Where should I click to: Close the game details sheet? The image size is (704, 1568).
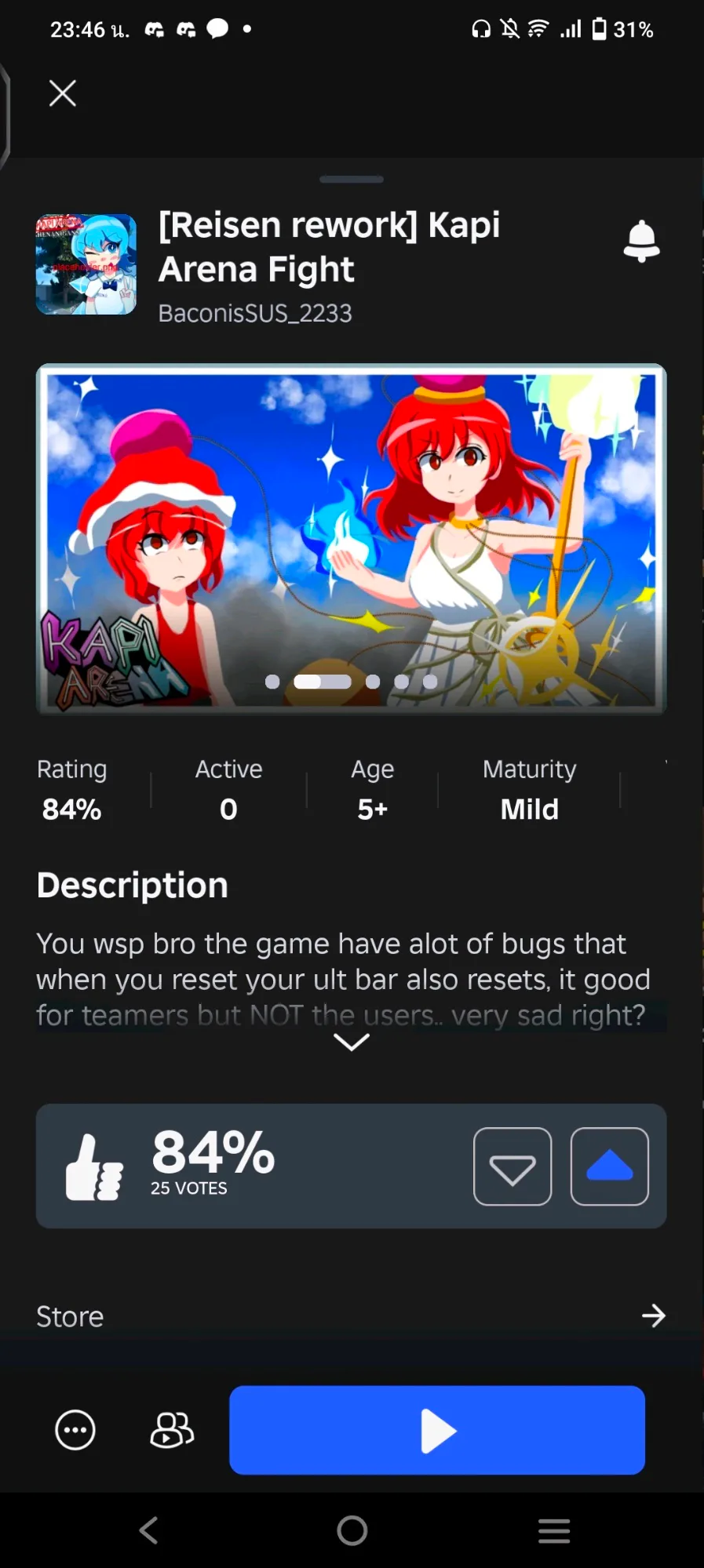click(x=63, y=93)
